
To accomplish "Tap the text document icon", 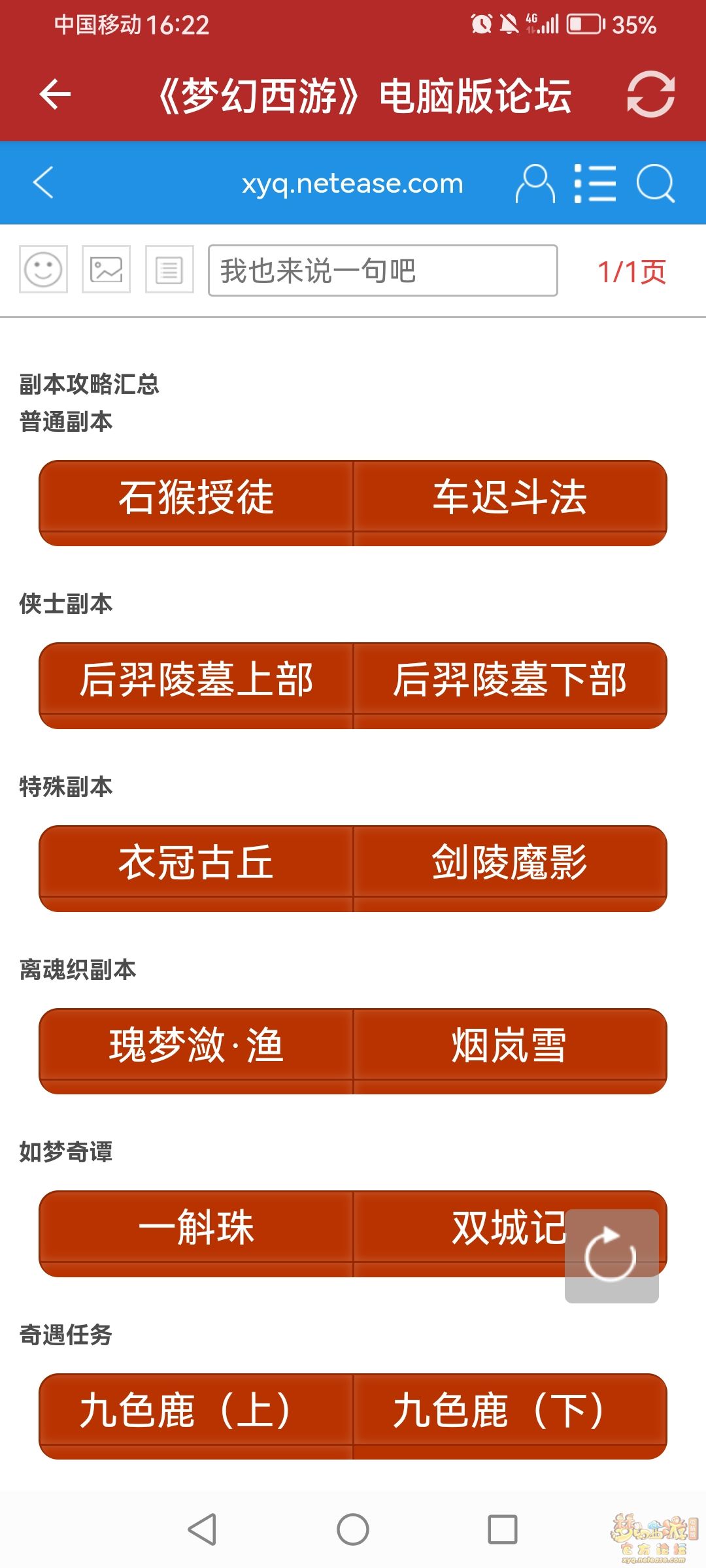I will (x=169, y=269).
